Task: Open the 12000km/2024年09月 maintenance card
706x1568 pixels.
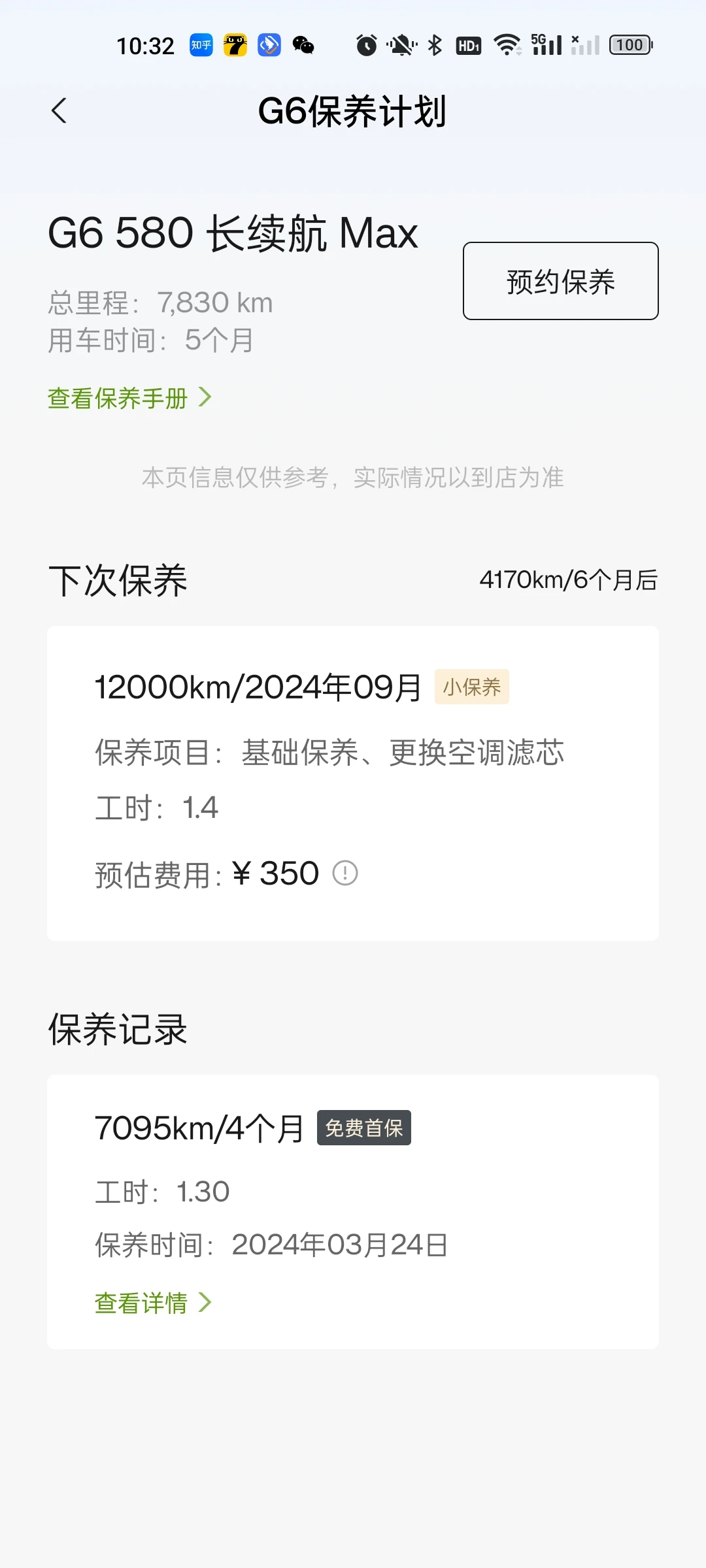Action: (x=352, y=783)
